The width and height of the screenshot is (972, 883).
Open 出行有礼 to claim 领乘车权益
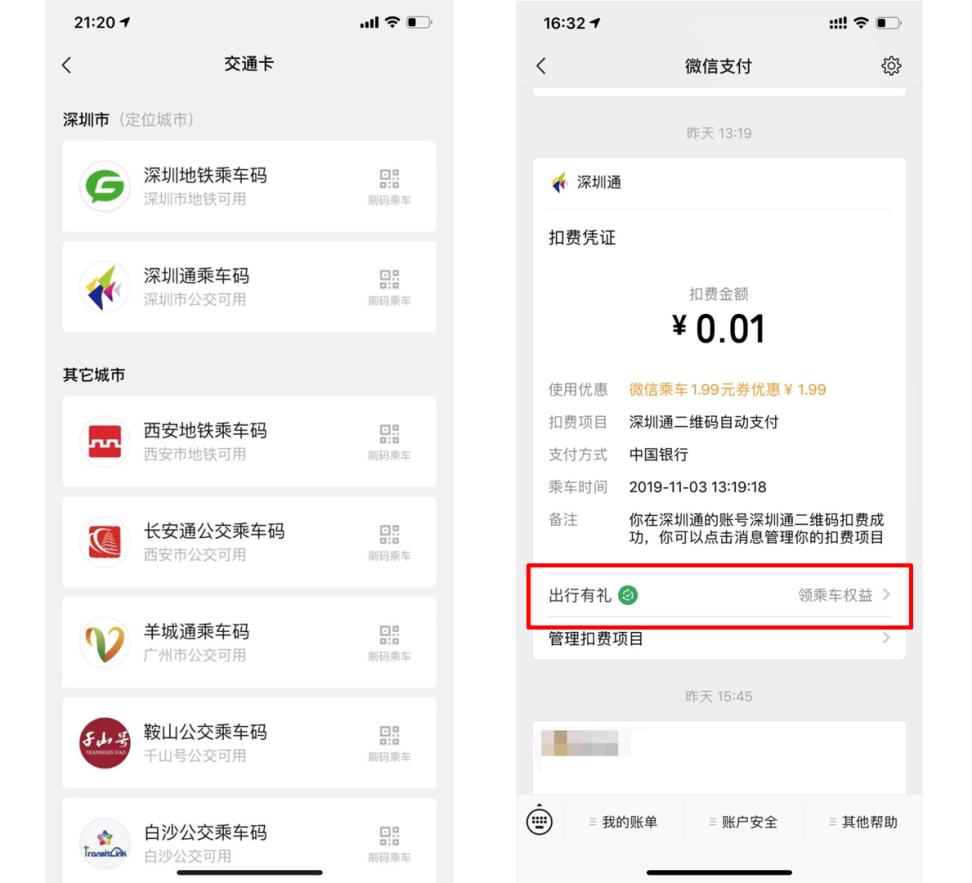(x=718, y=596)
